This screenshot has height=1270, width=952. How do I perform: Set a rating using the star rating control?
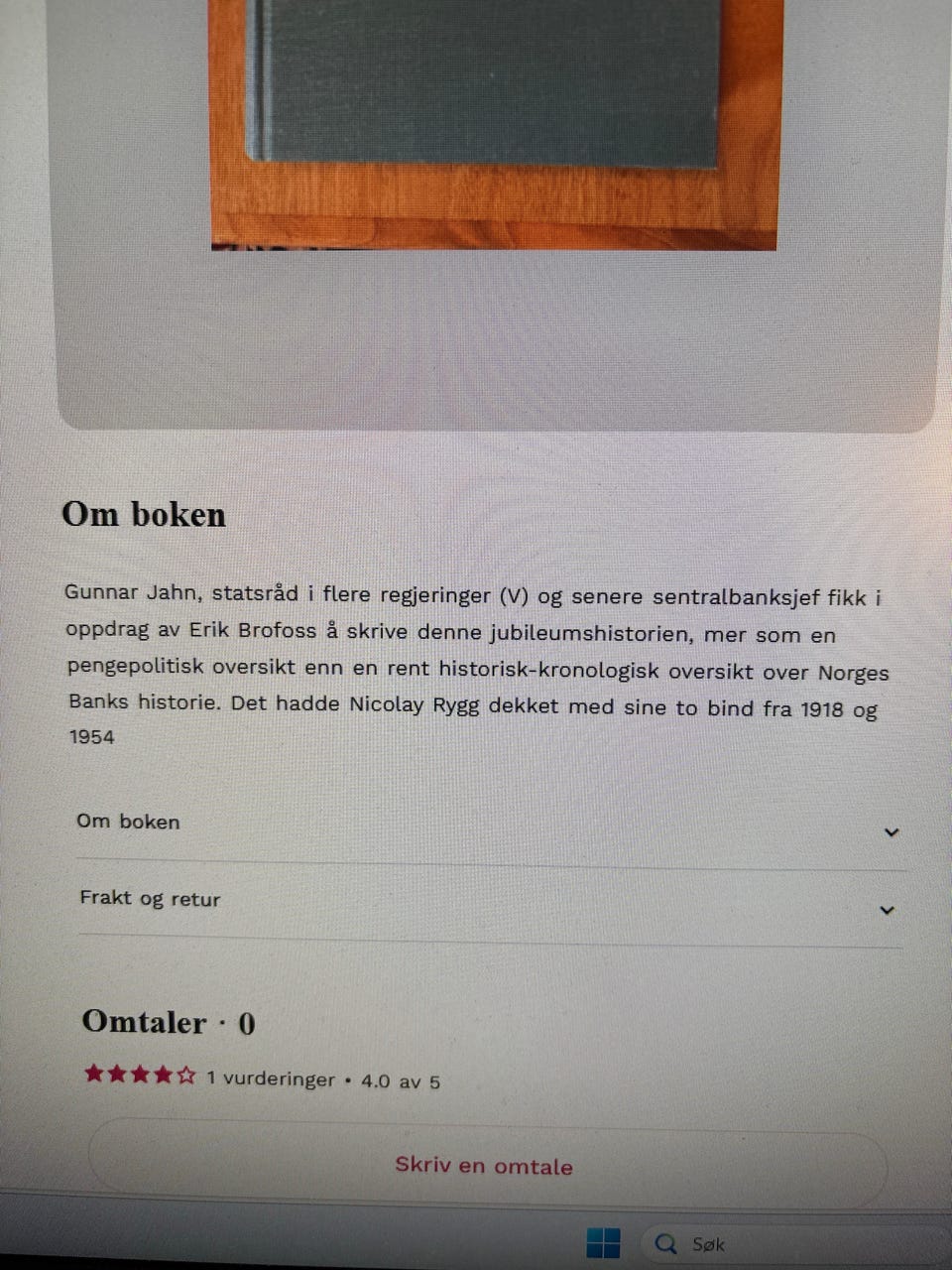pos(138,1074)
